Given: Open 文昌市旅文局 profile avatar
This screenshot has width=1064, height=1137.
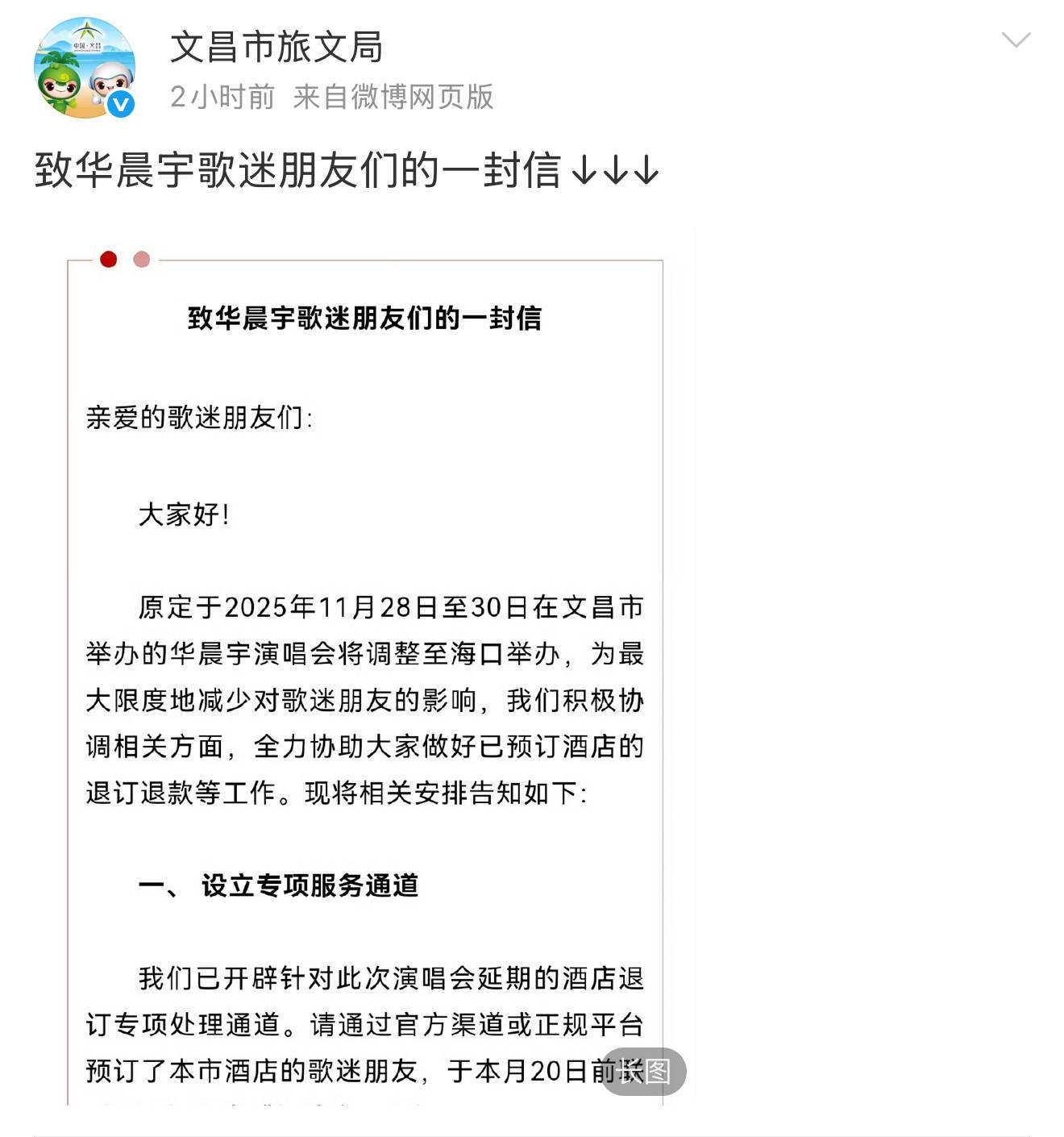Looking at the screenshot, I should click(84, 69).
